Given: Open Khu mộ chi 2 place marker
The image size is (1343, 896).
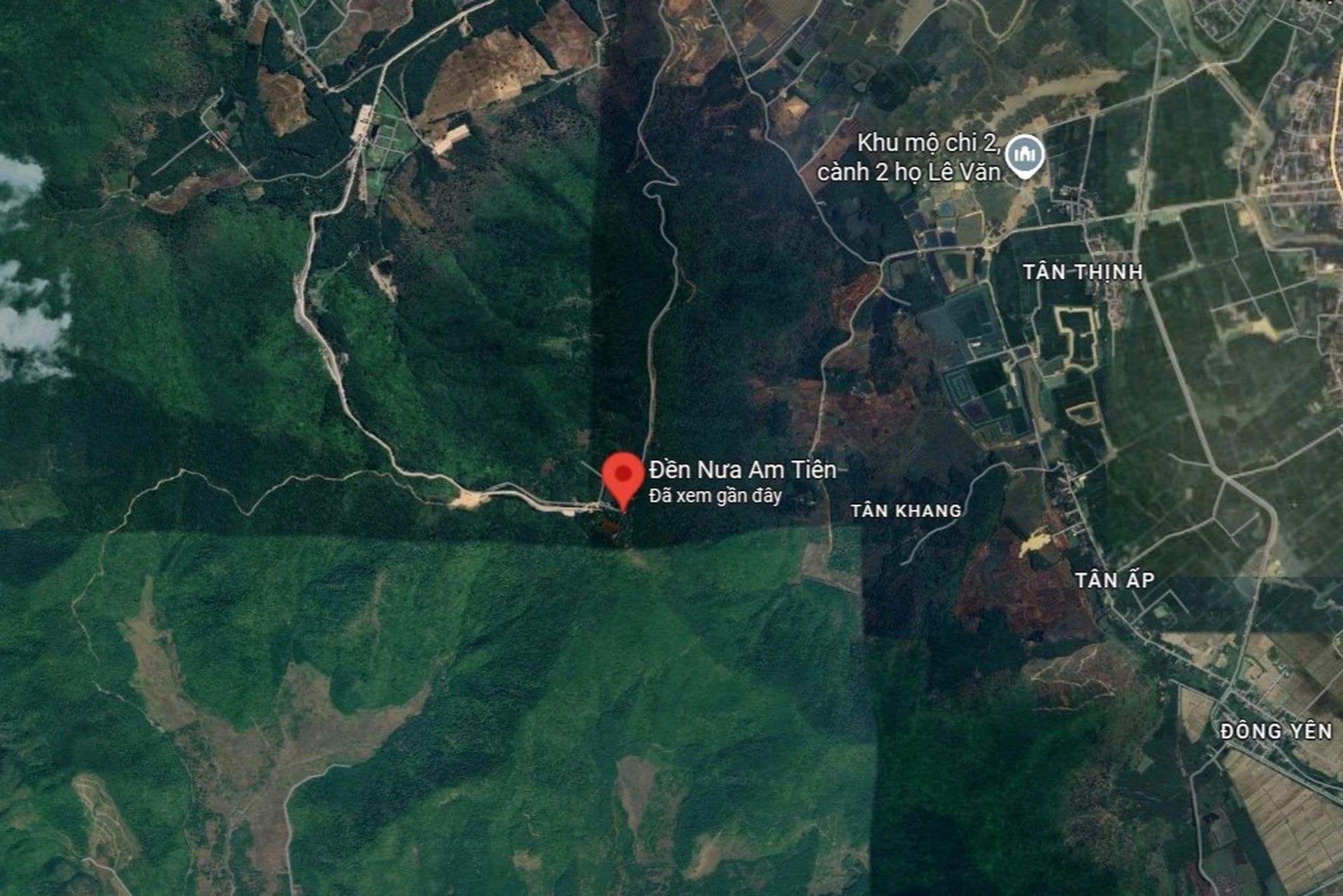Looking at the screenshot, I should (1024, 157).
